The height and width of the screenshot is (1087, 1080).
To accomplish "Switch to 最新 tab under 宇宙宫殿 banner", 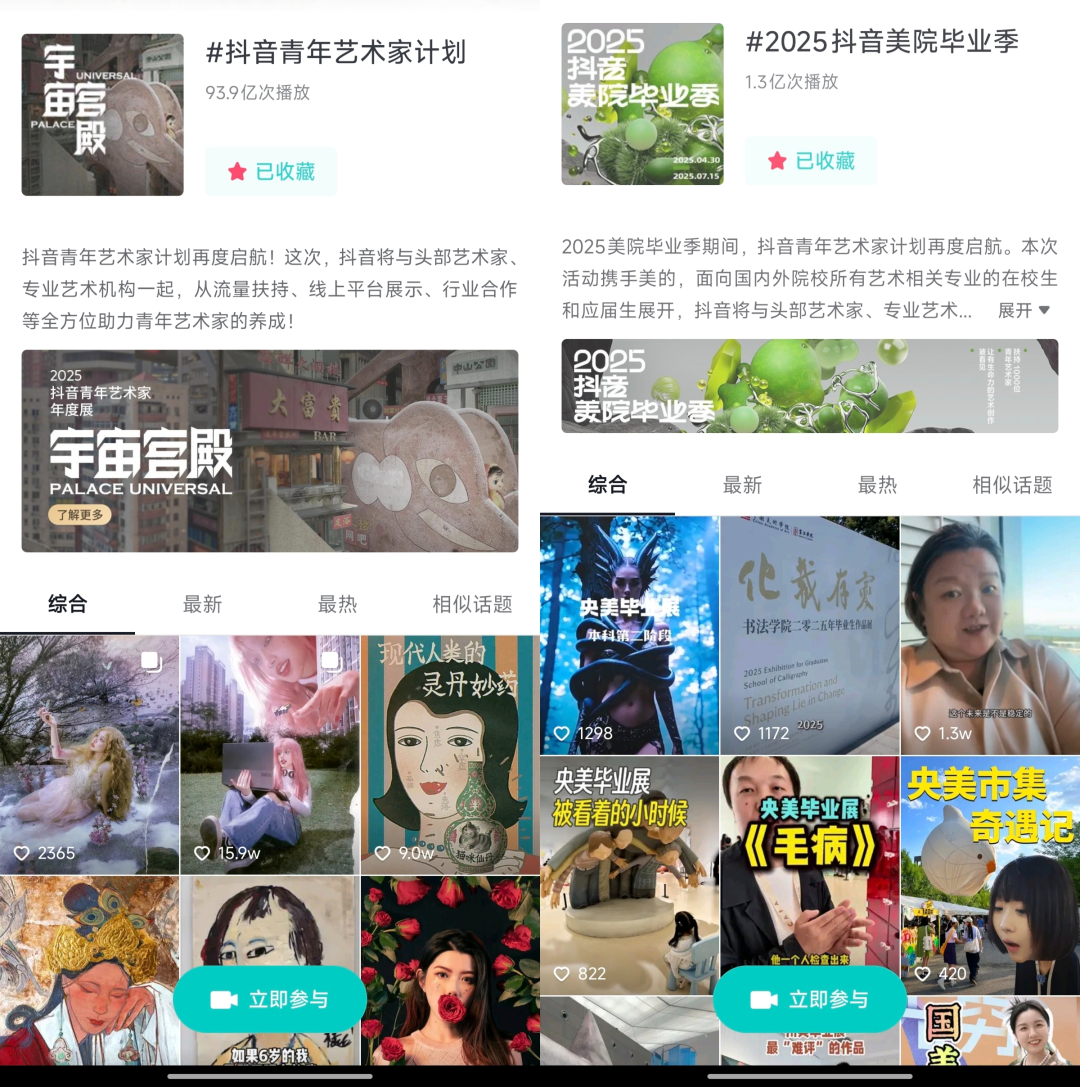I will point(202,604).
